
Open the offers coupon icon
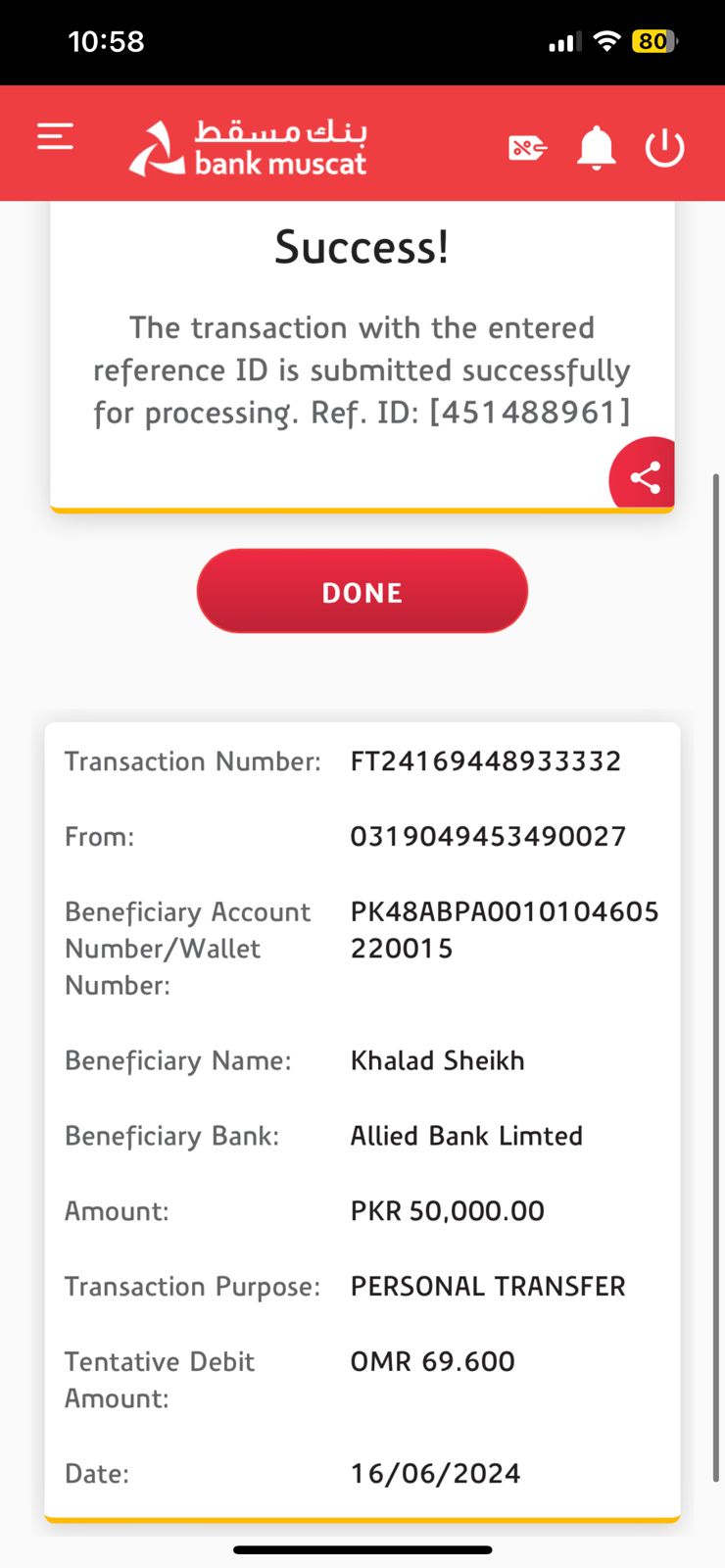[x=527, y=148]
